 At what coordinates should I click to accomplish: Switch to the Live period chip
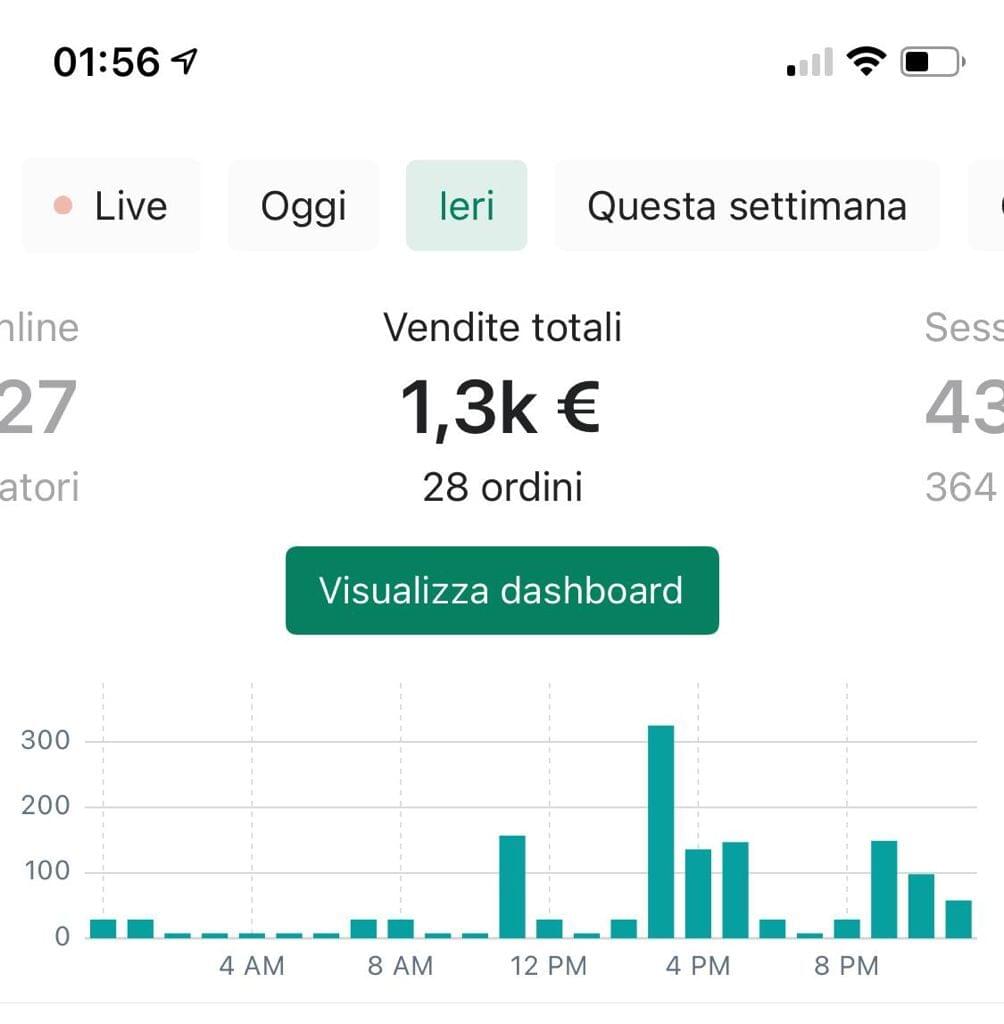pyautogui.click(x=111, y=206)
